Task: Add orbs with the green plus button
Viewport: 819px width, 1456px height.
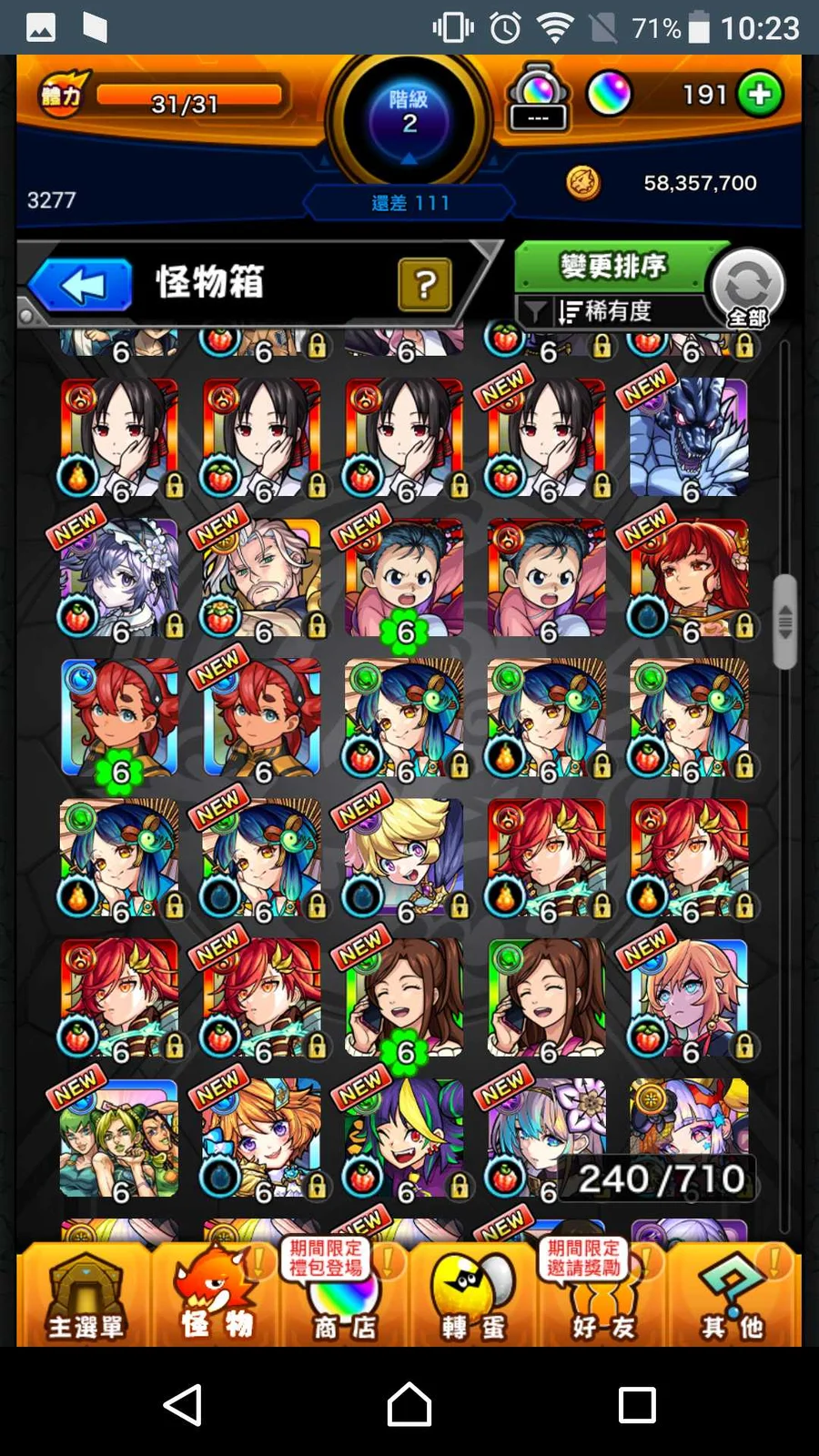Action: pos(760,94)
